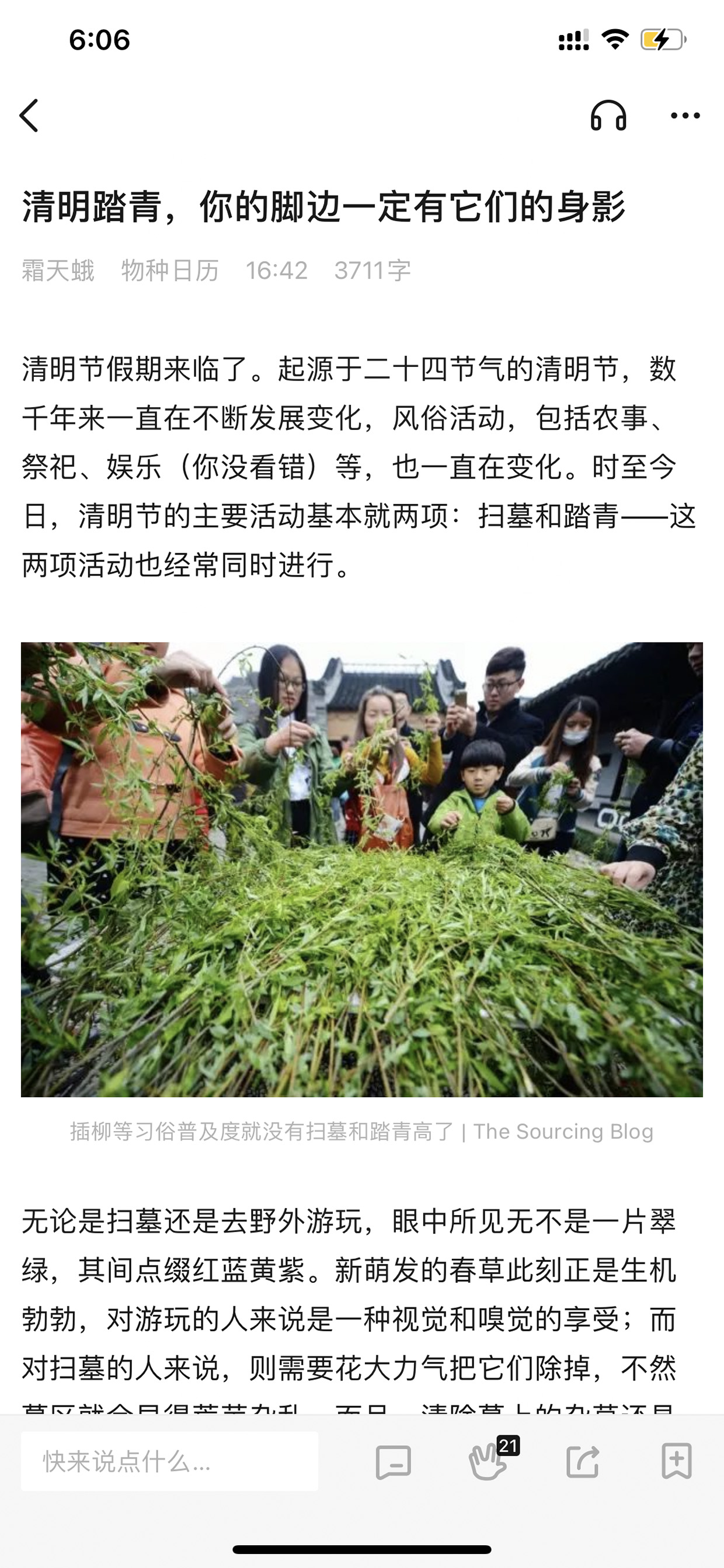Bookmark the article with the plus icon
This screenshot has height=1568, width=724.
click(677, 1461)
